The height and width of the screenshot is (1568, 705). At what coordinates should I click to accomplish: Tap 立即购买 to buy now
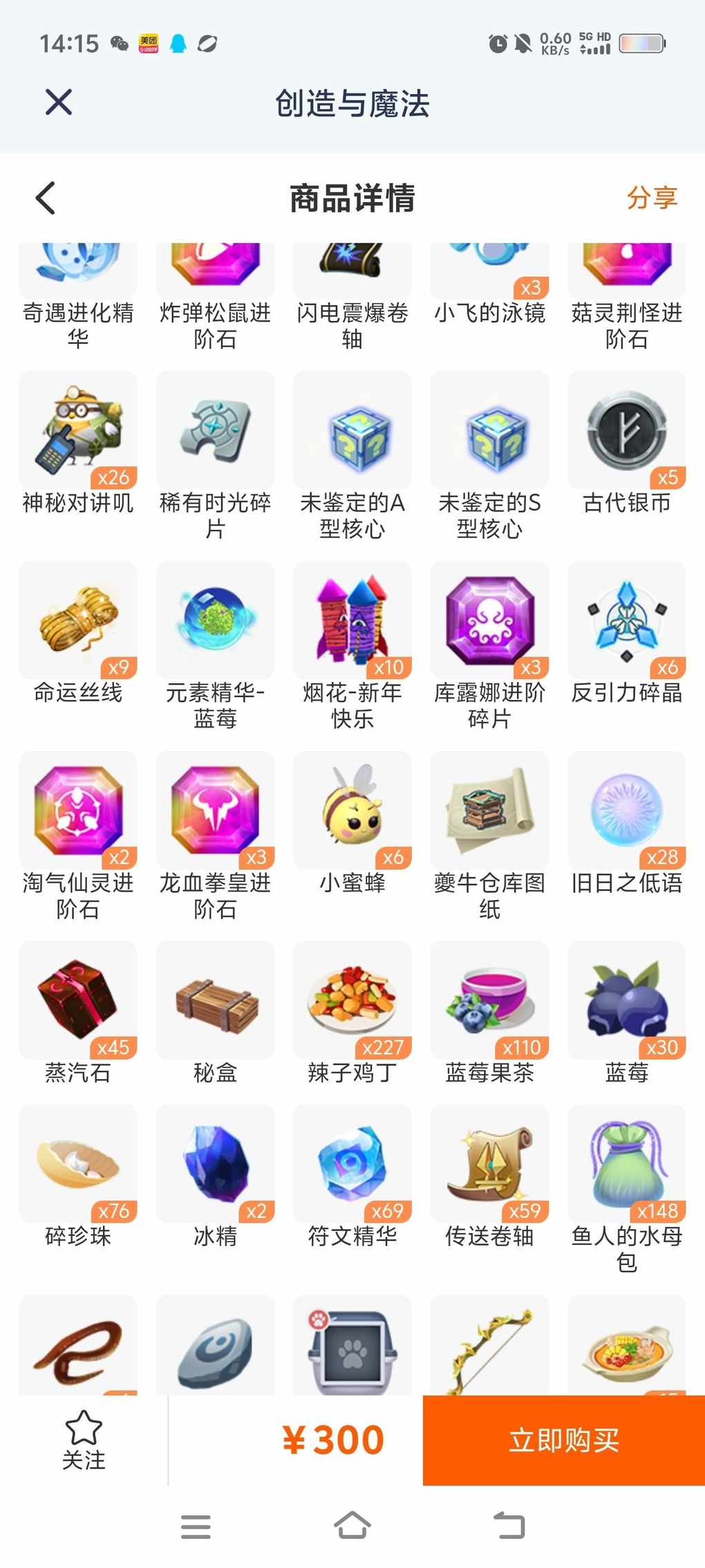tap(563, 1440)
